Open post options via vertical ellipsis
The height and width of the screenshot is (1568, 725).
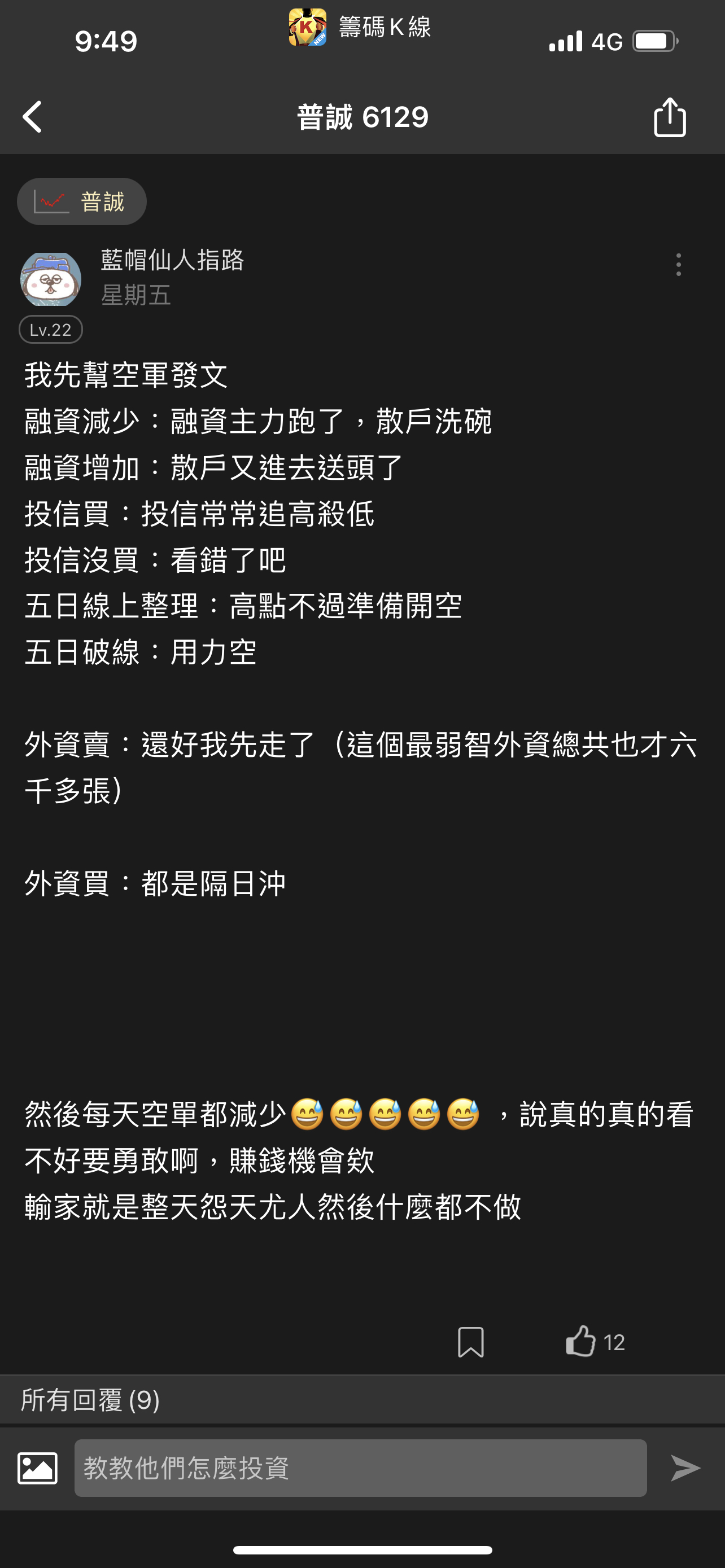[678, 265]
